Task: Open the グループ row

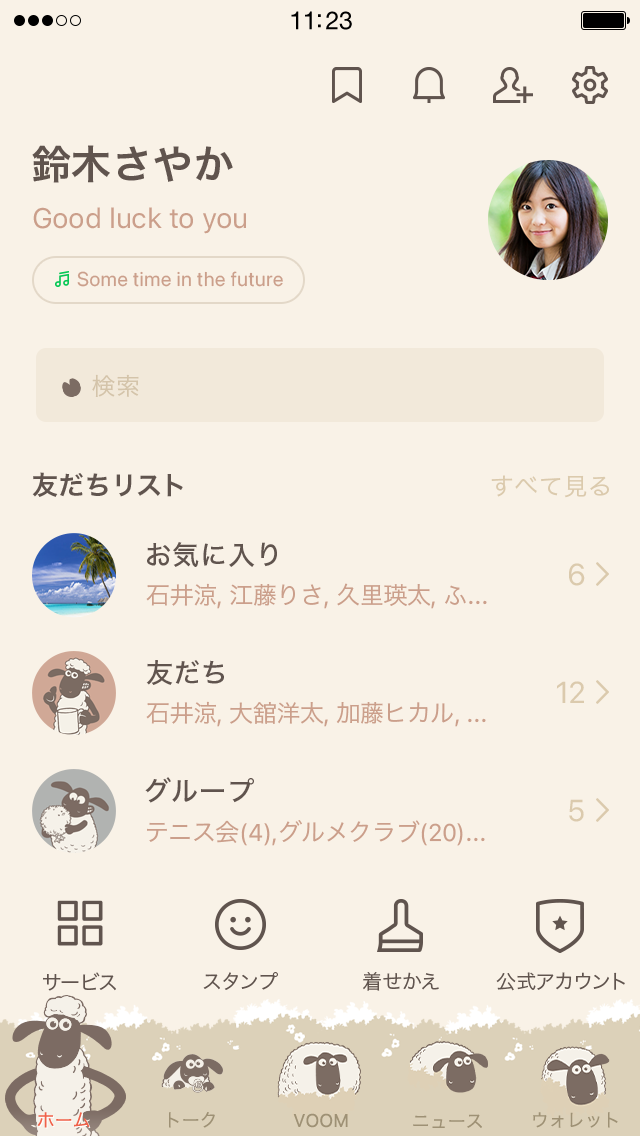Action: pyautogui.click(x=320, y=810)
